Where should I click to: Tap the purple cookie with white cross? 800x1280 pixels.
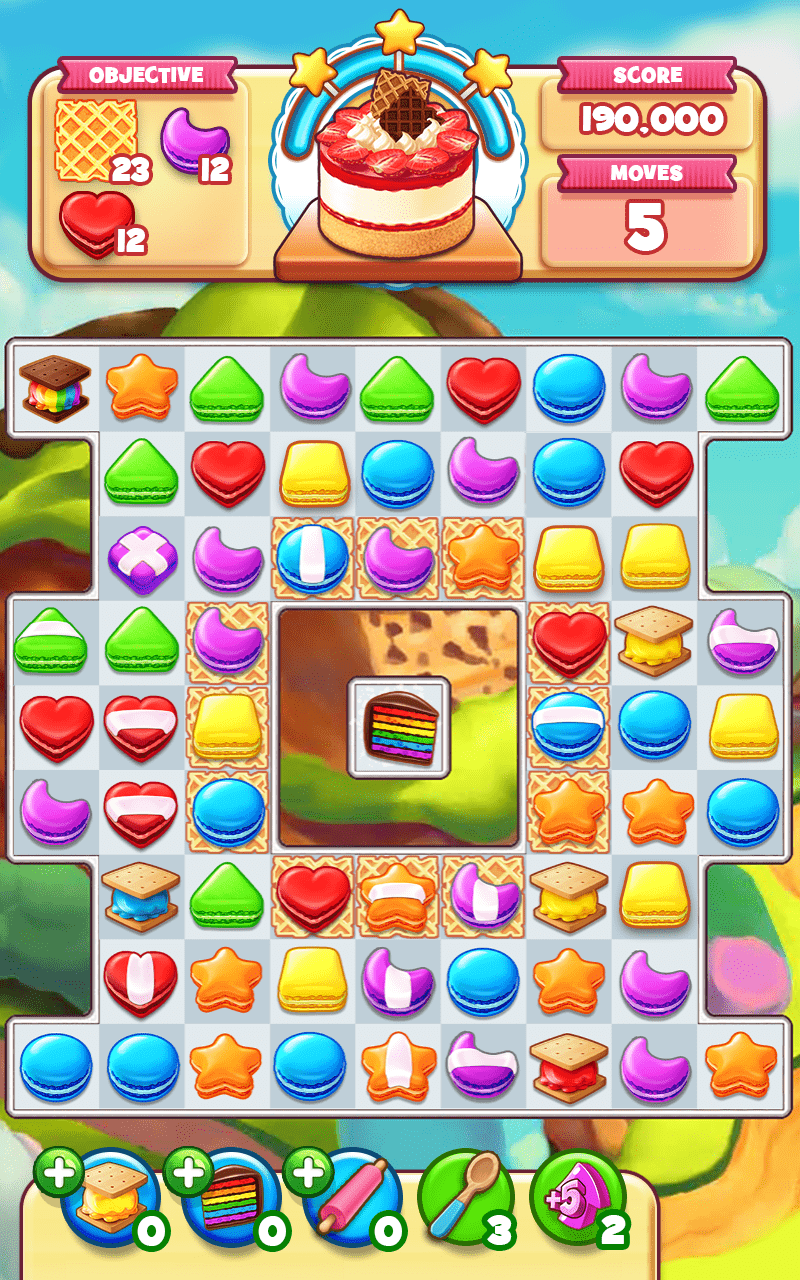(x=141, y=557)
